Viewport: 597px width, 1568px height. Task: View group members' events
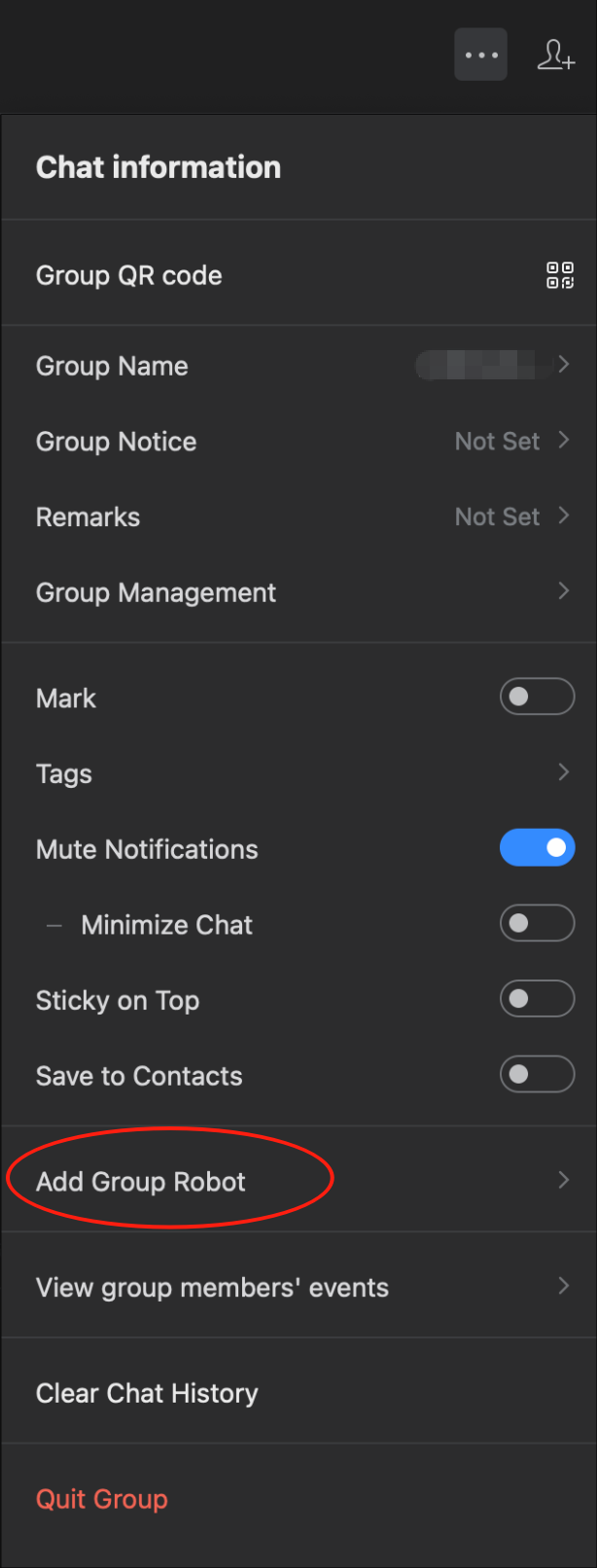click(298, 1287)
